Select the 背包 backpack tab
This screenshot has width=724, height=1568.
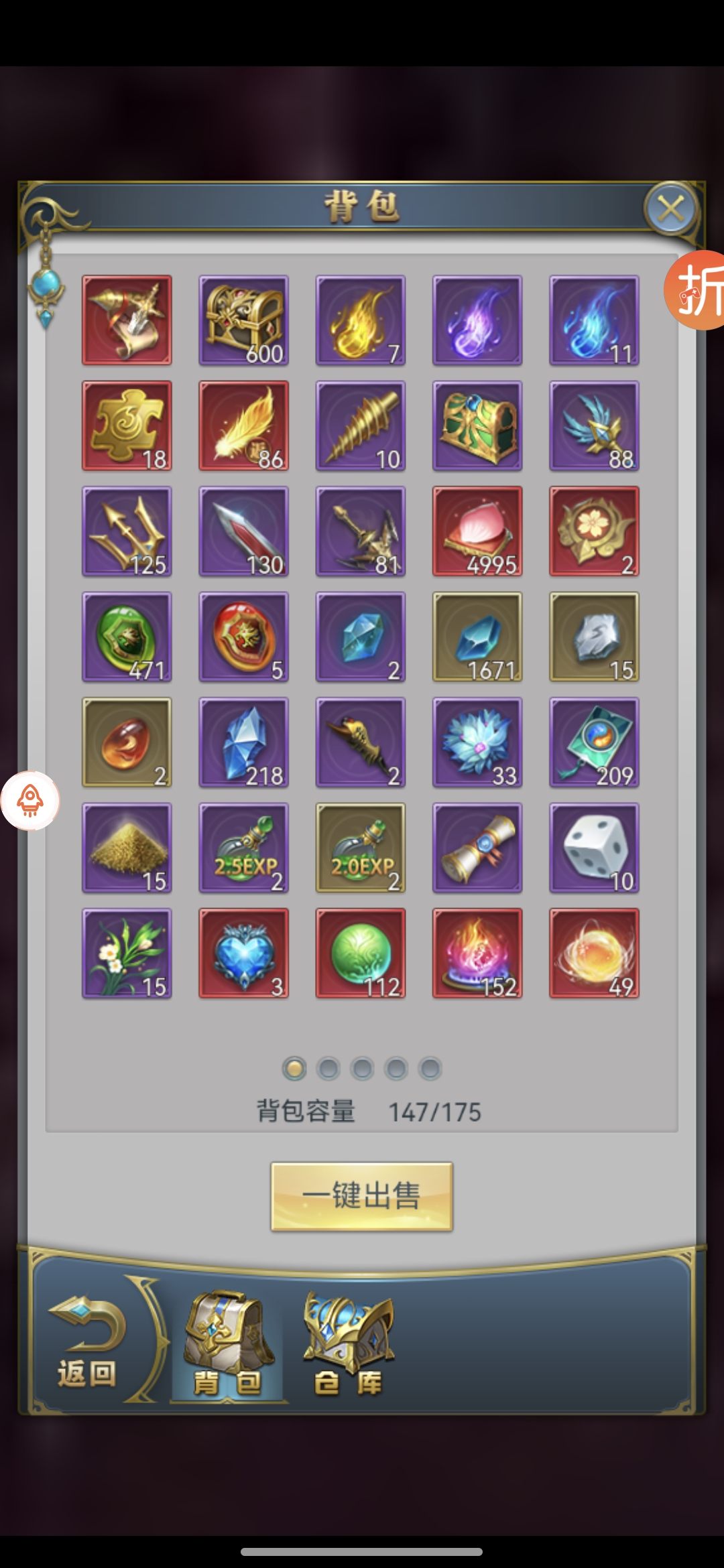(x=228, y=1347)
